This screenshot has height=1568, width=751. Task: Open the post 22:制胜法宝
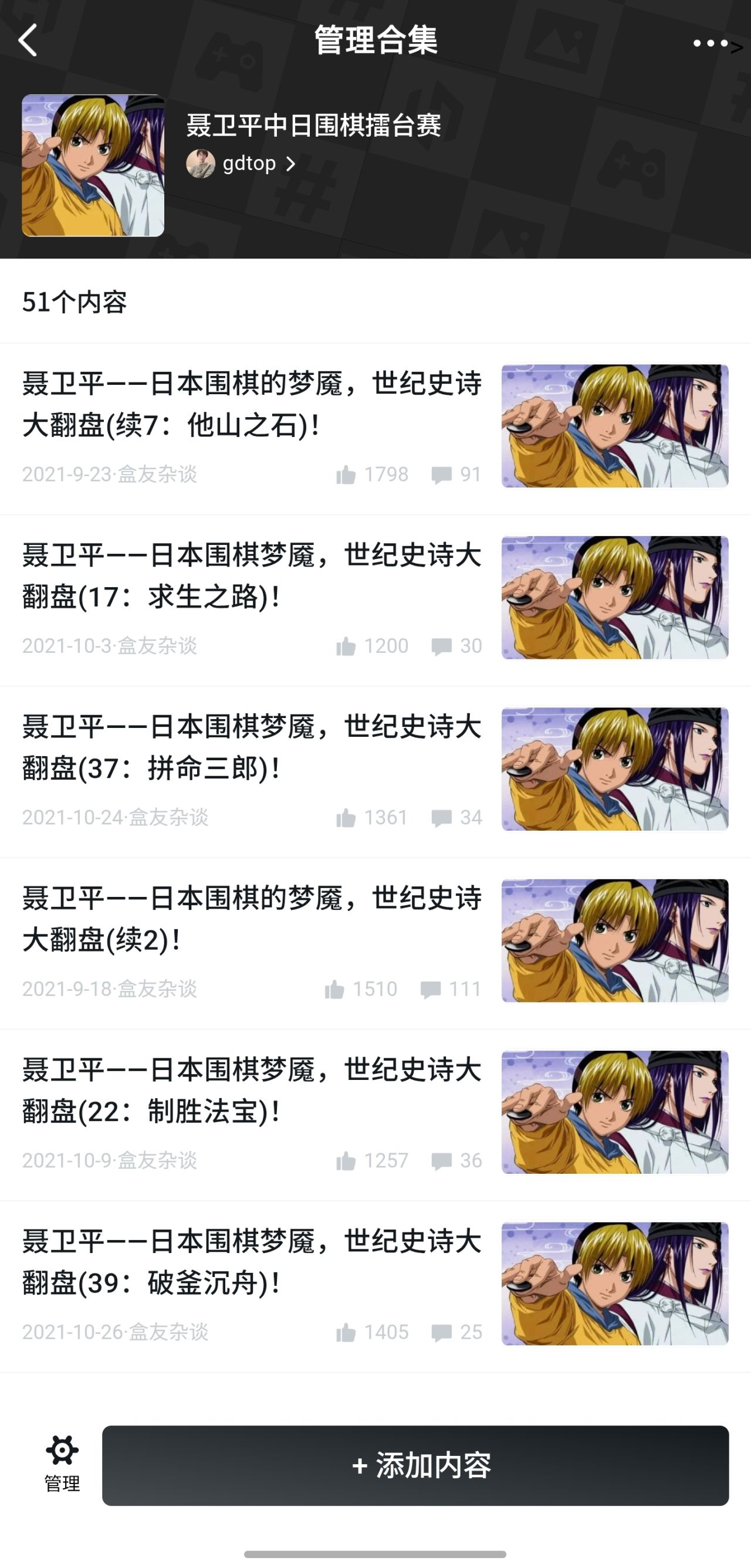click(x=252, y=1091)
